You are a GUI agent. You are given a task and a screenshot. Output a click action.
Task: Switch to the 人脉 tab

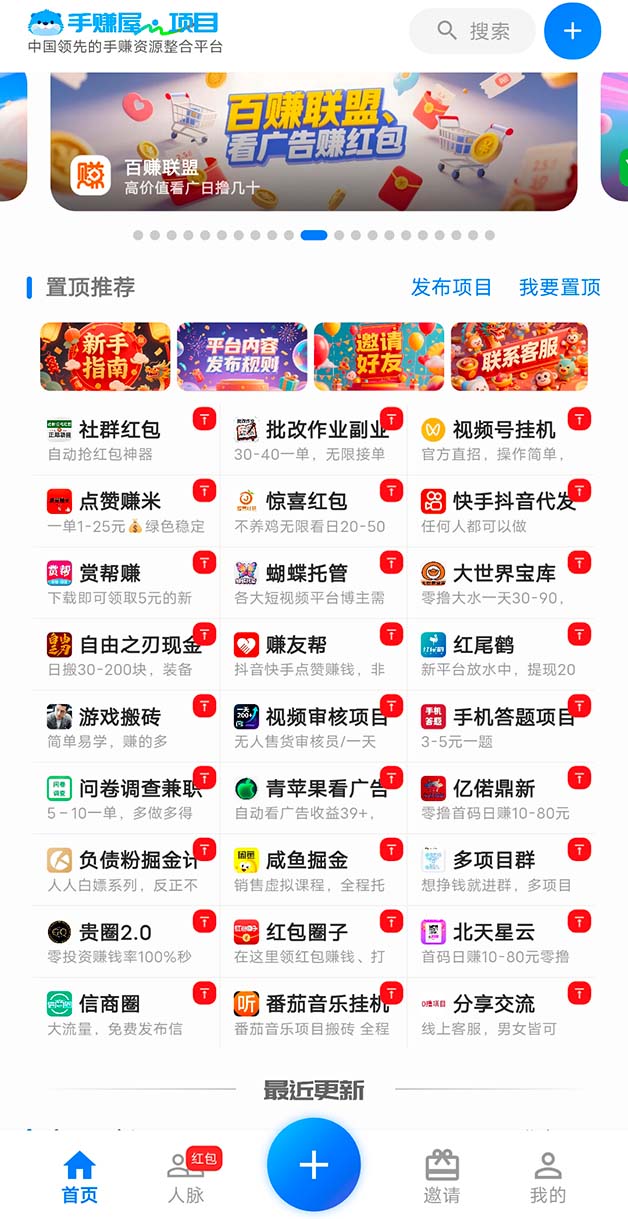[186, 1177]
